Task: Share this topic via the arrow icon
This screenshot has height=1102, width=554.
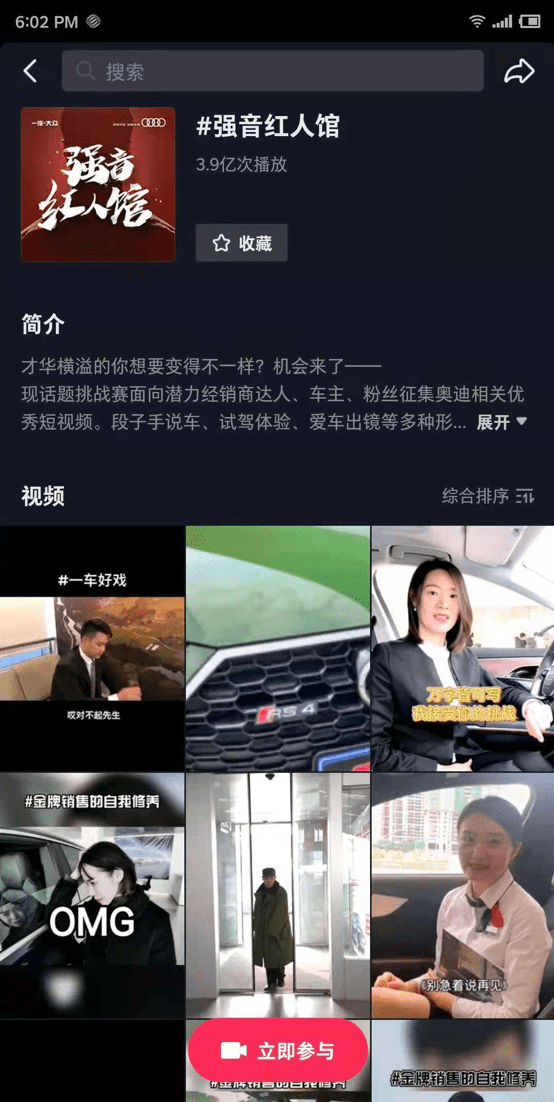Action: (520, 71)
